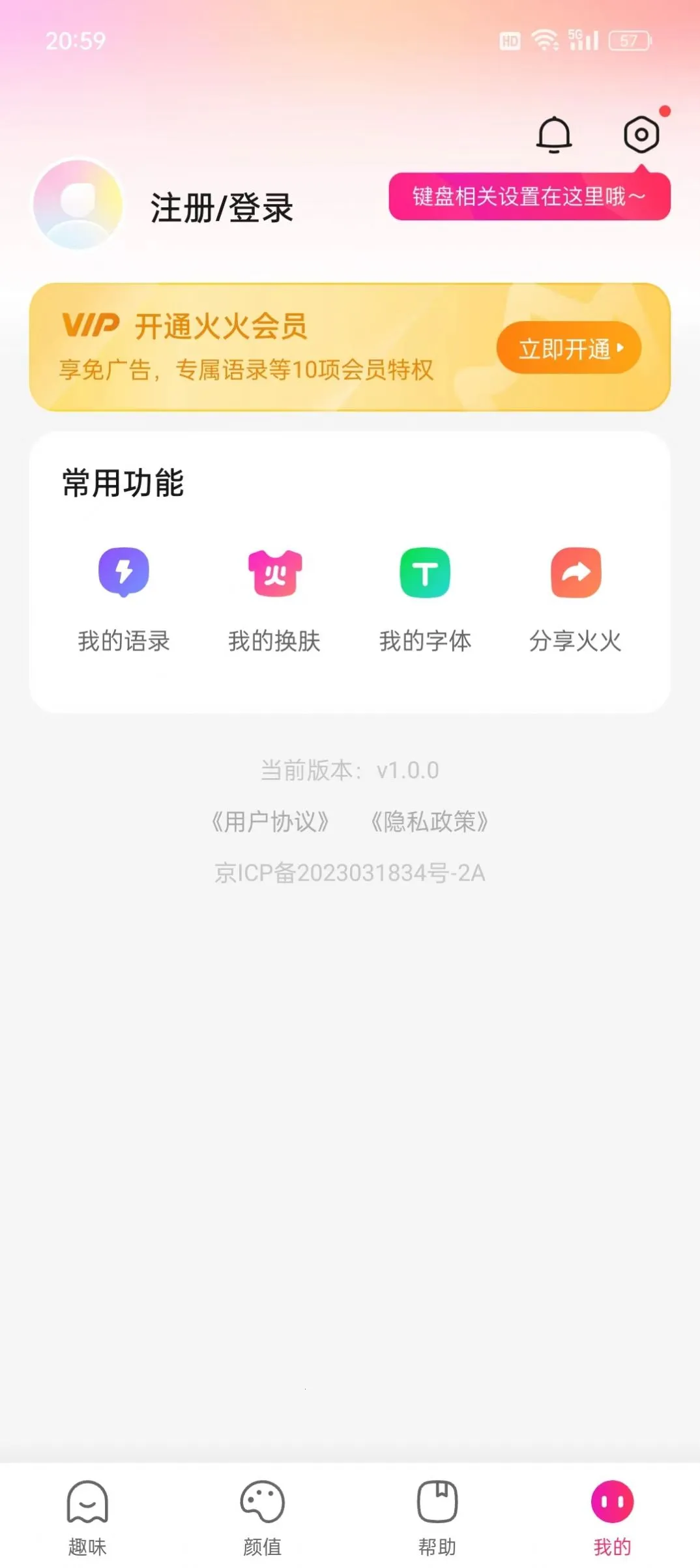Open the notification bell icon
This screenshot has width=700, height=1568.
(x=553, y=134)
